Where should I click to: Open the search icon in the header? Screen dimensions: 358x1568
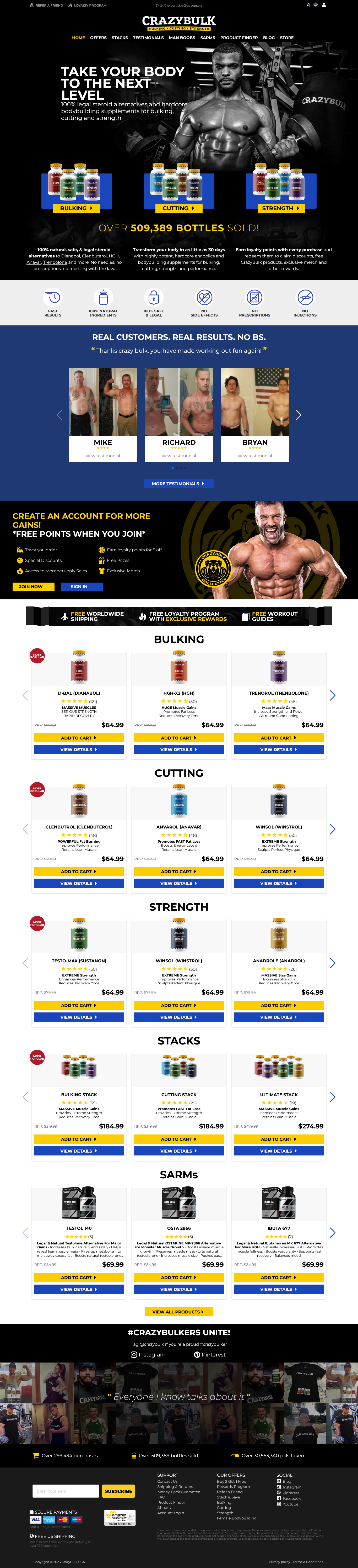pos(308,5)
